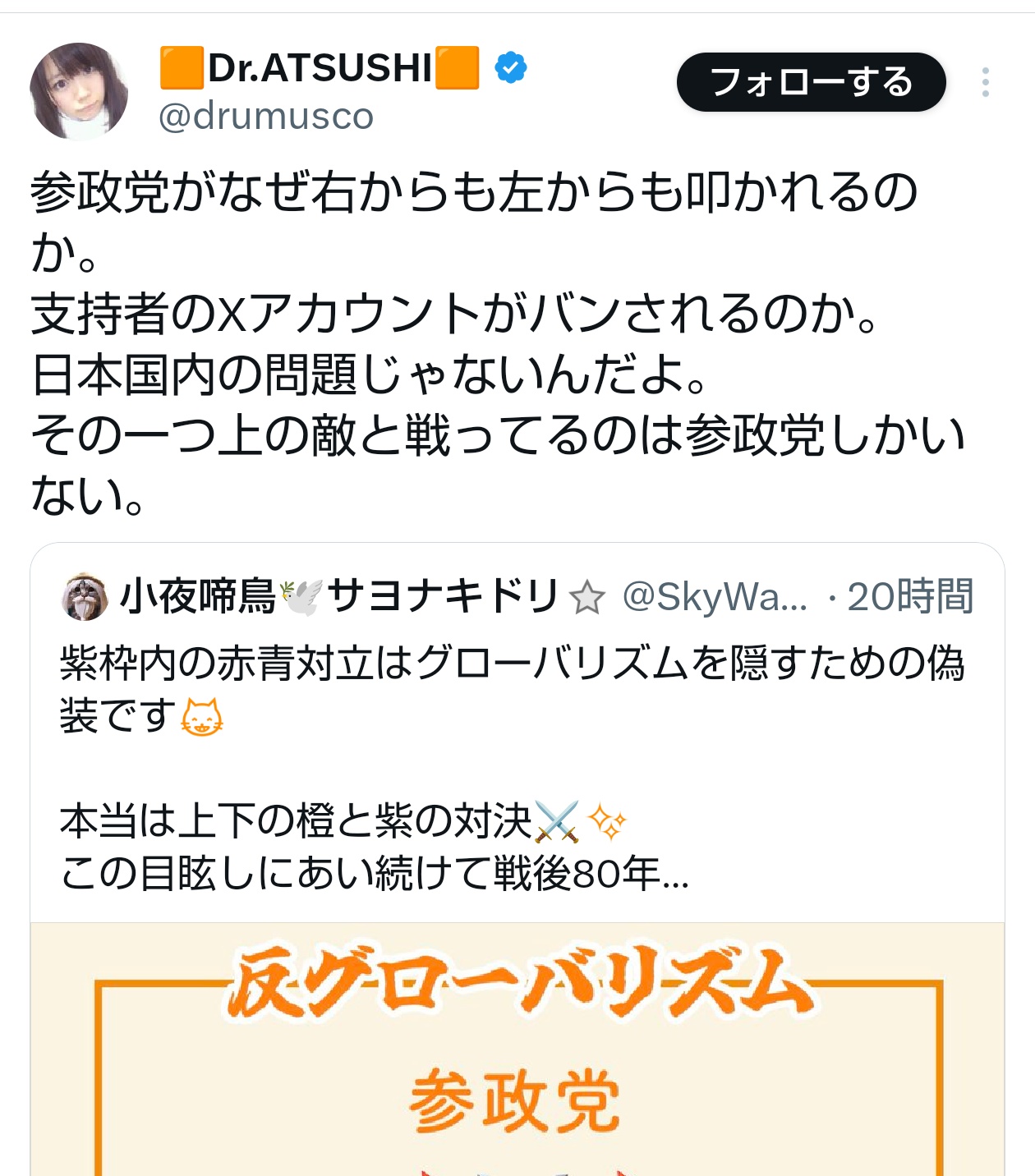The width and height of the screenshot is (1035, 1176).
Task: Open Dr.ATSUSHI's profile picture
Action: [x=79, y=91]
